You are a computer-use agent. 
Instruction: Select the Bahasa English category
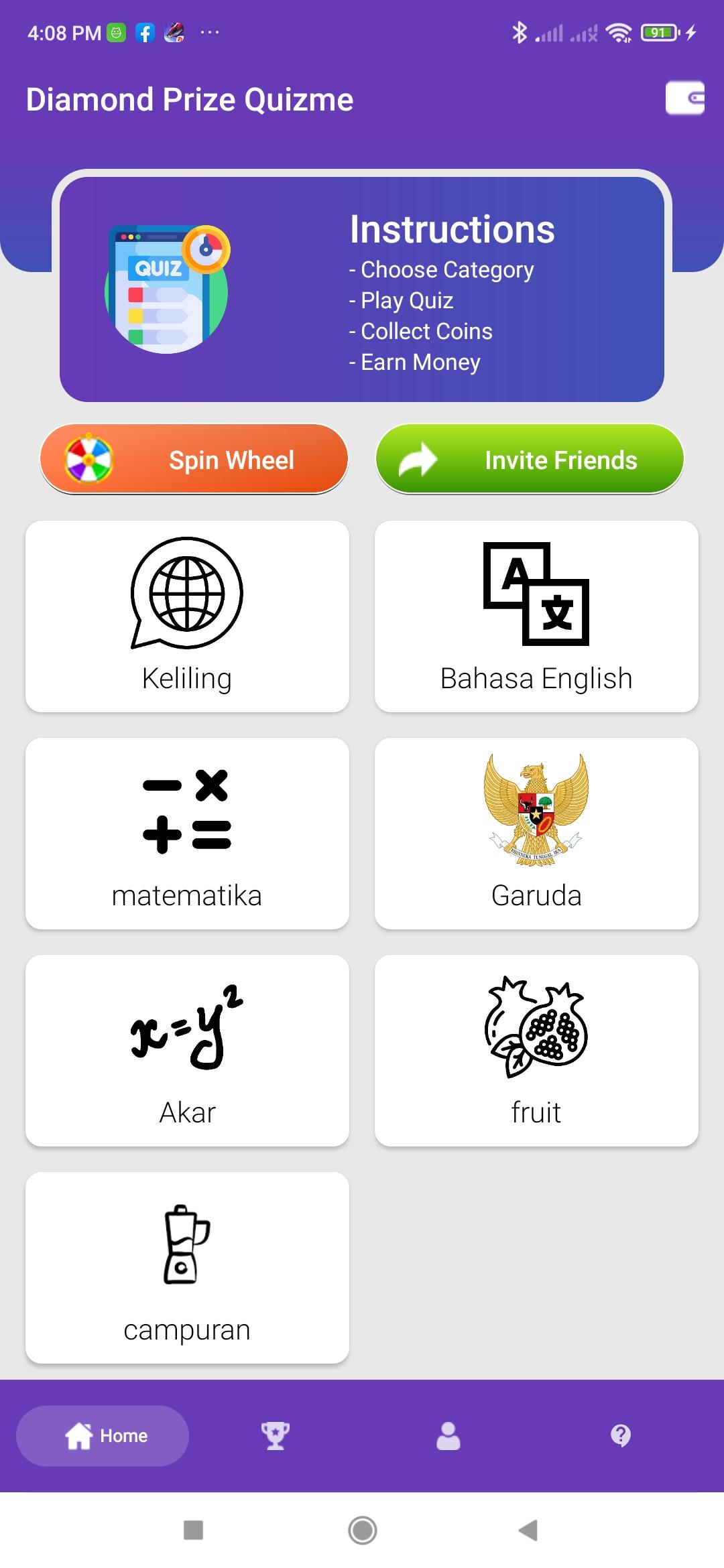536,616
